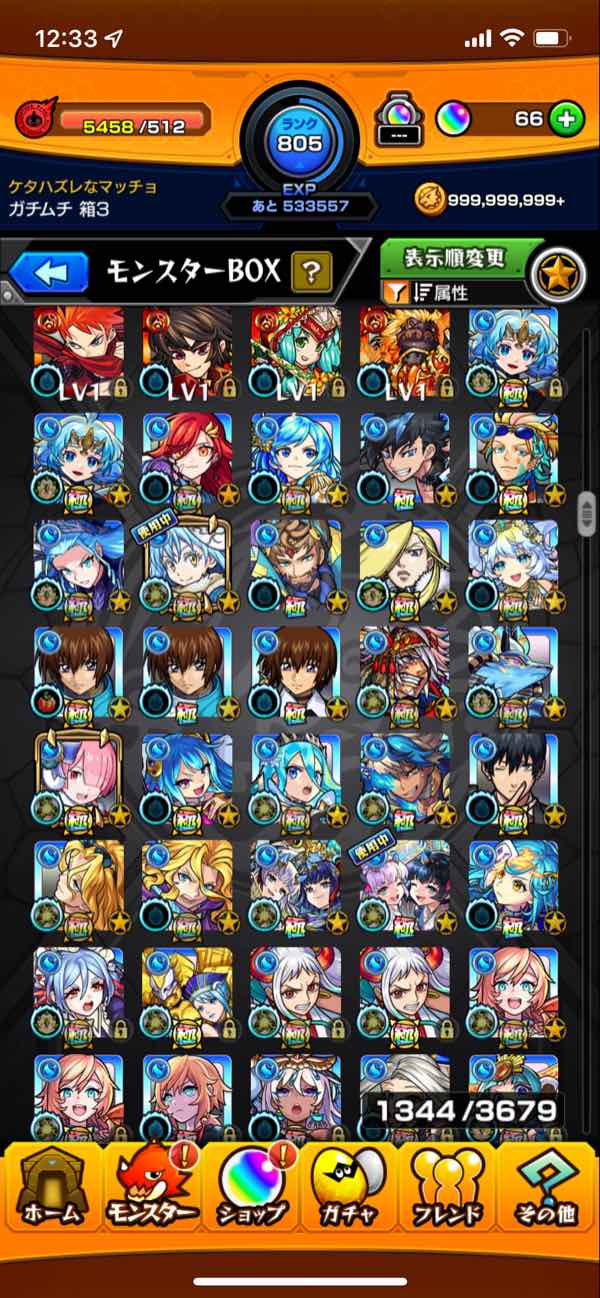Screen dimensions: 600x1298
Task: Go back with the blue arrow button
Action: 50,272
